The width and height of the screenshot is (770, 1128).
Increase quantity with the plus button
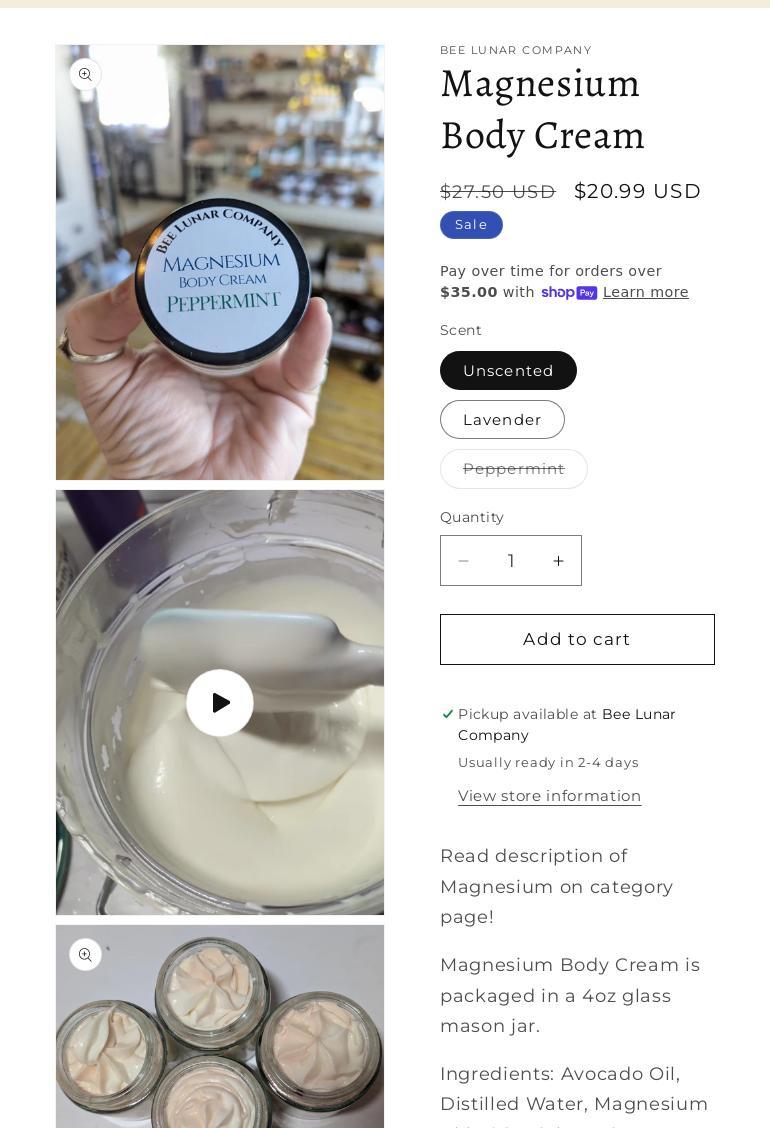tap(558, 560)
